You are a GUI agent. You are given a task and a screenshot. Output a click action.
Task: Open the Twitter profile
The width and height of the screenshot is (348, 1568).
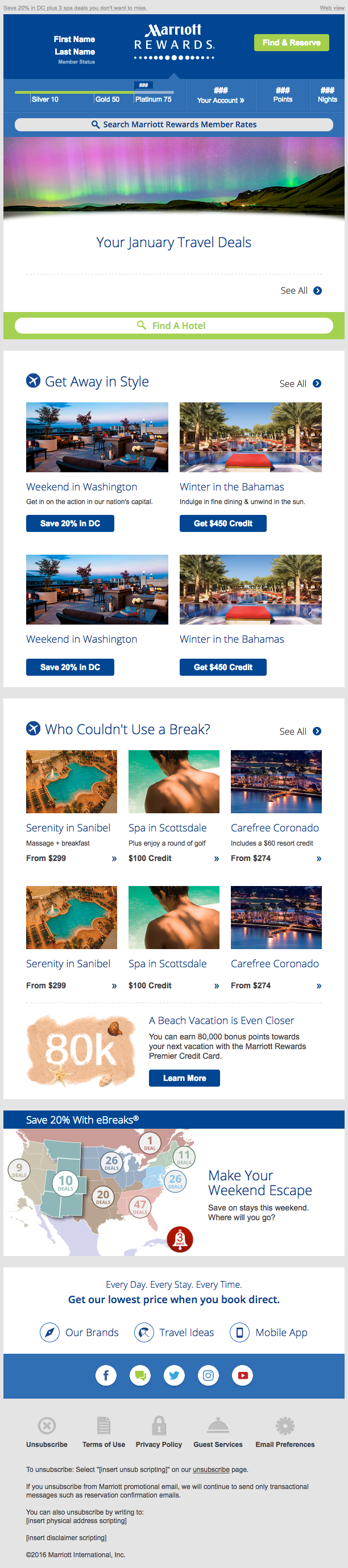(x=175, y=1375)
